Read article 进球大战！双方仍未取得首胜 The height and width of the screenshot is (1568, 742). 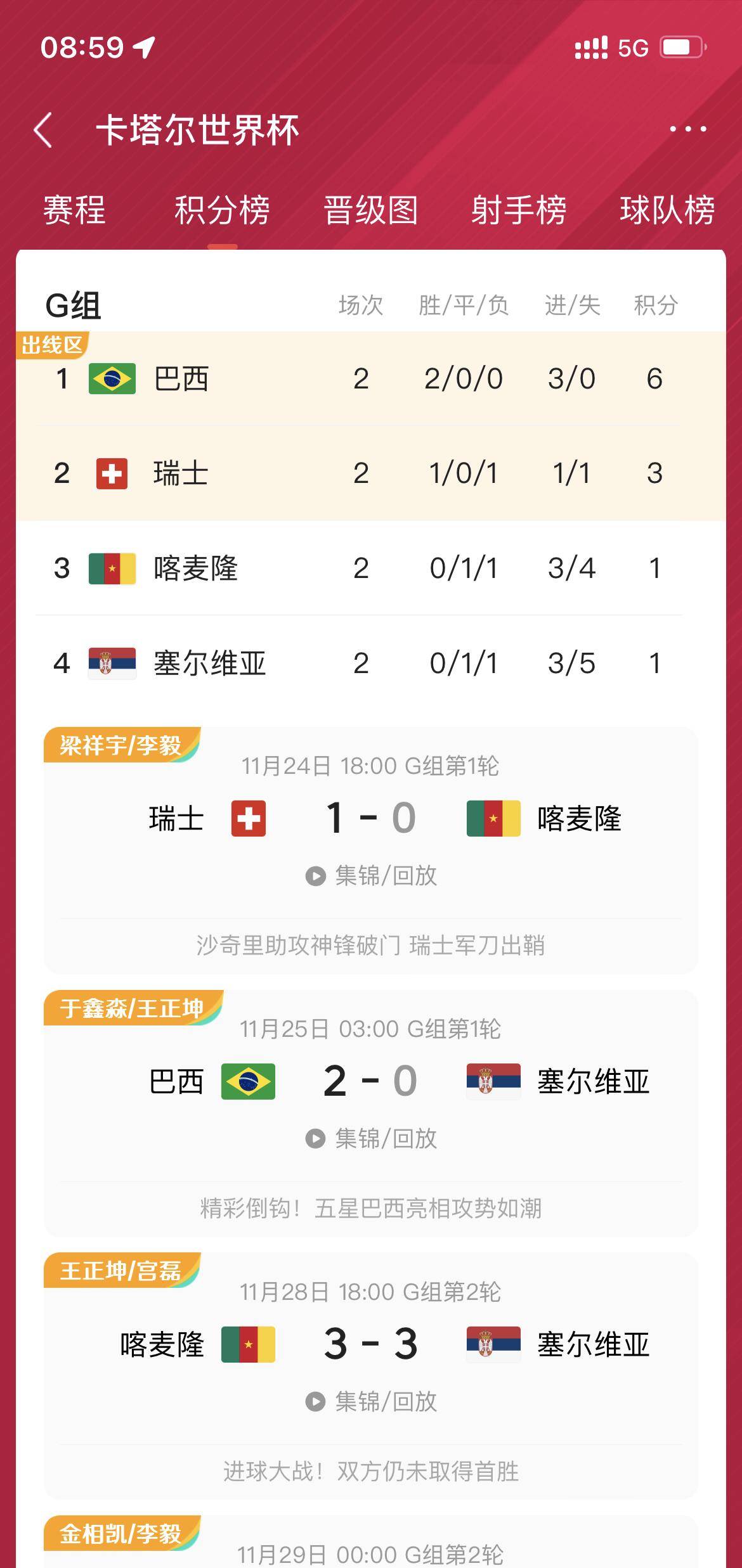(370, 1471)
